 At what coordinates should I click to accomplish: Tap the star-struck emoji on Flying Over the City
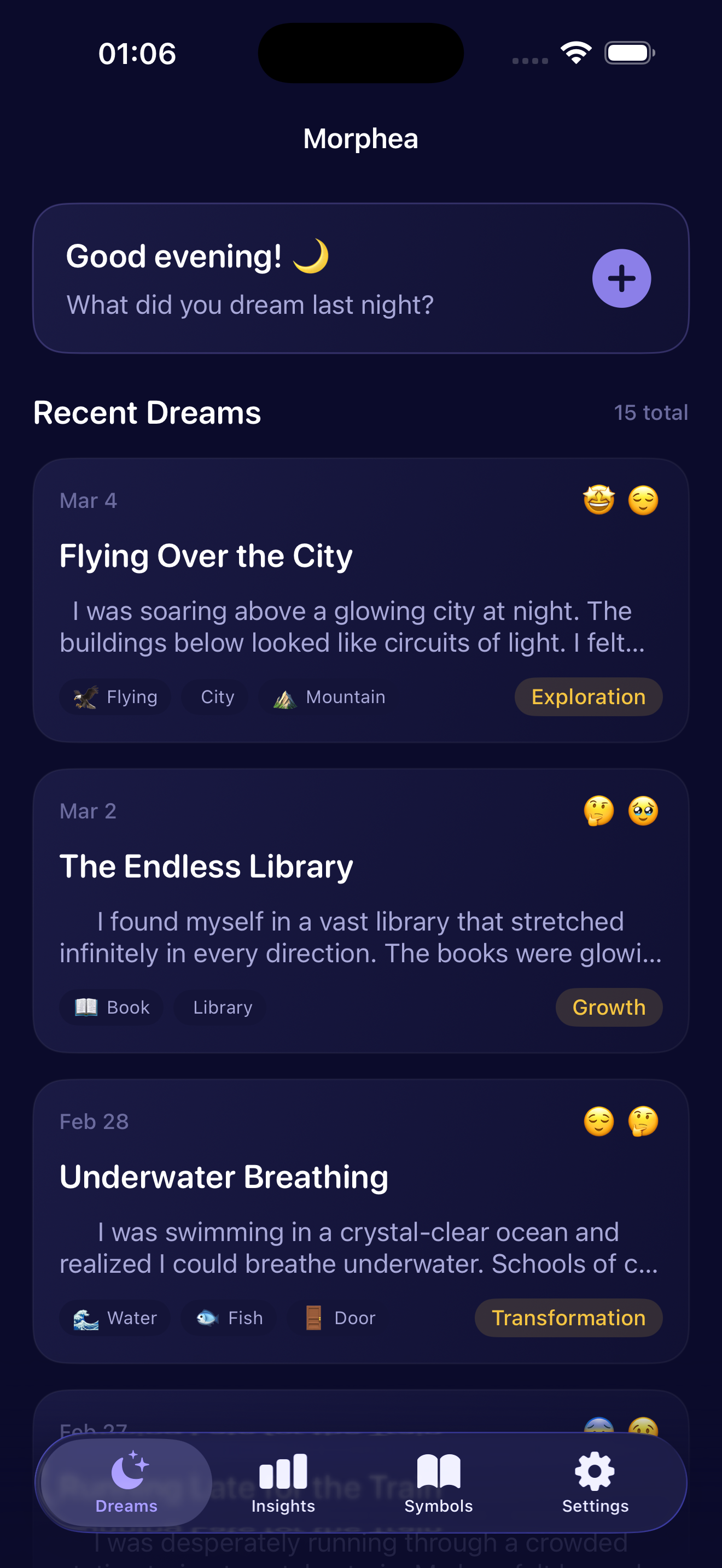[x=598, y=499]
